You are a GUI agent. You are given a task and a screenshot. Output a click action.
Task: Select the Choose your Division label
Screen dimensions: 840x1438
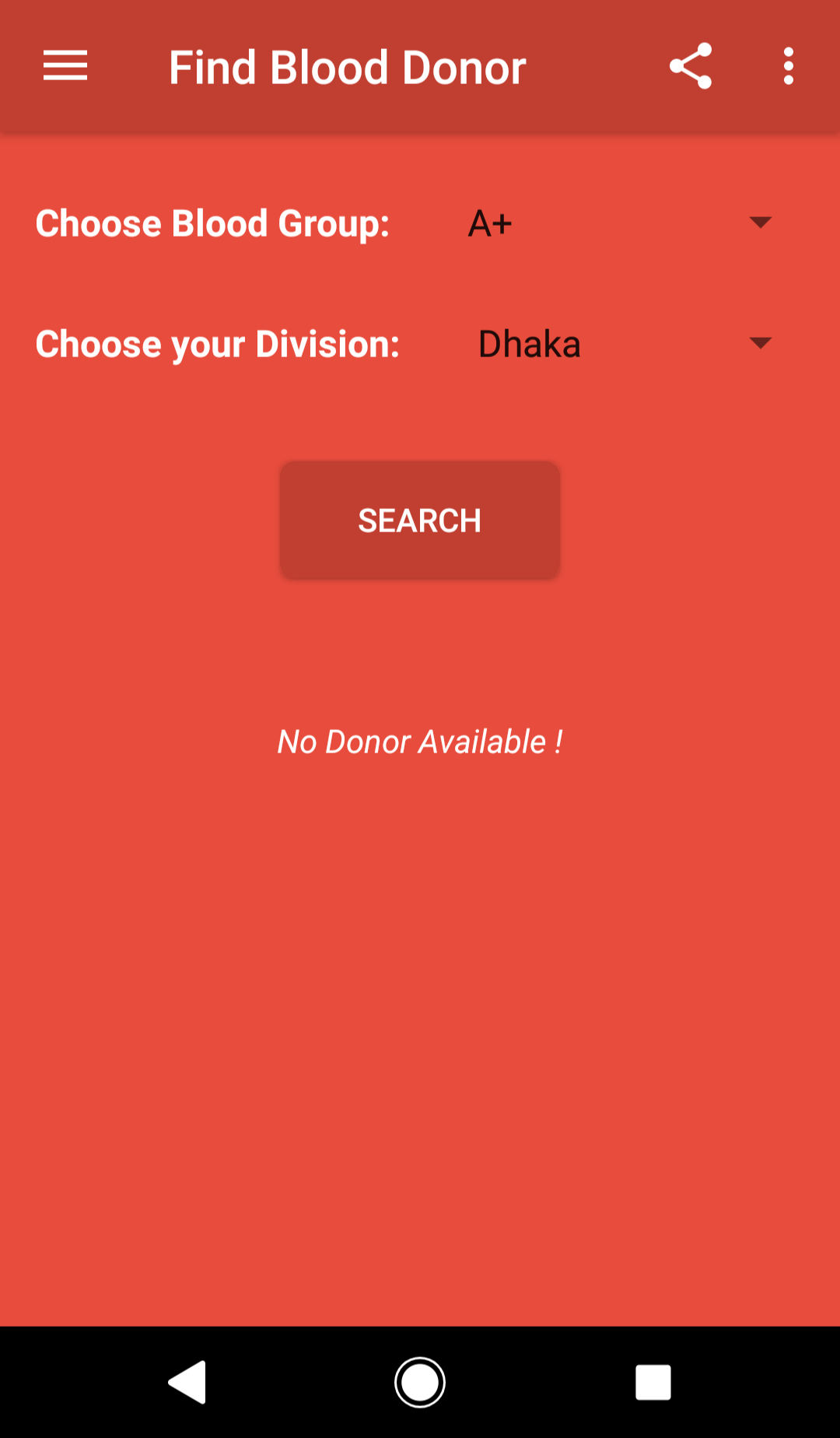tap(218, 343)
